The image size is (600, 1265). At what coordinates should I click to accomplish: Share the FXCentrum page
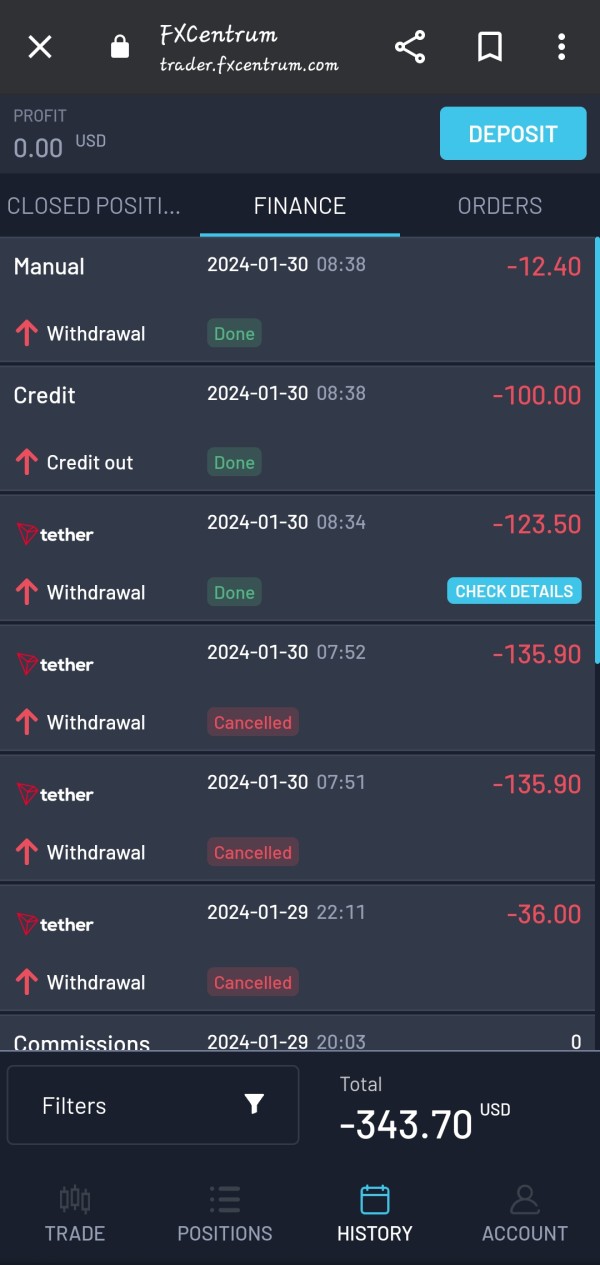pos(410,47)
